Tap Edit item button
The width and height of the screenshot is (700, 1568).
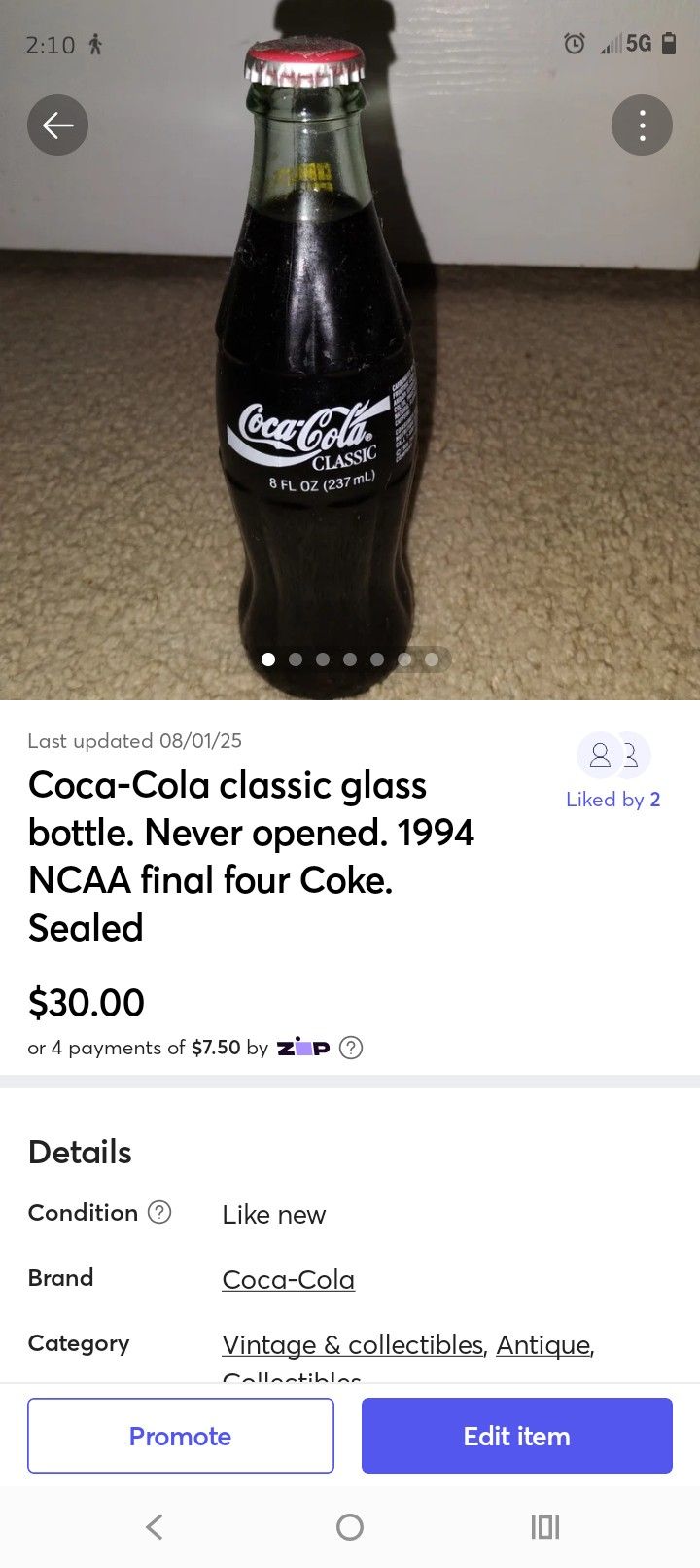coord(517,1436)
